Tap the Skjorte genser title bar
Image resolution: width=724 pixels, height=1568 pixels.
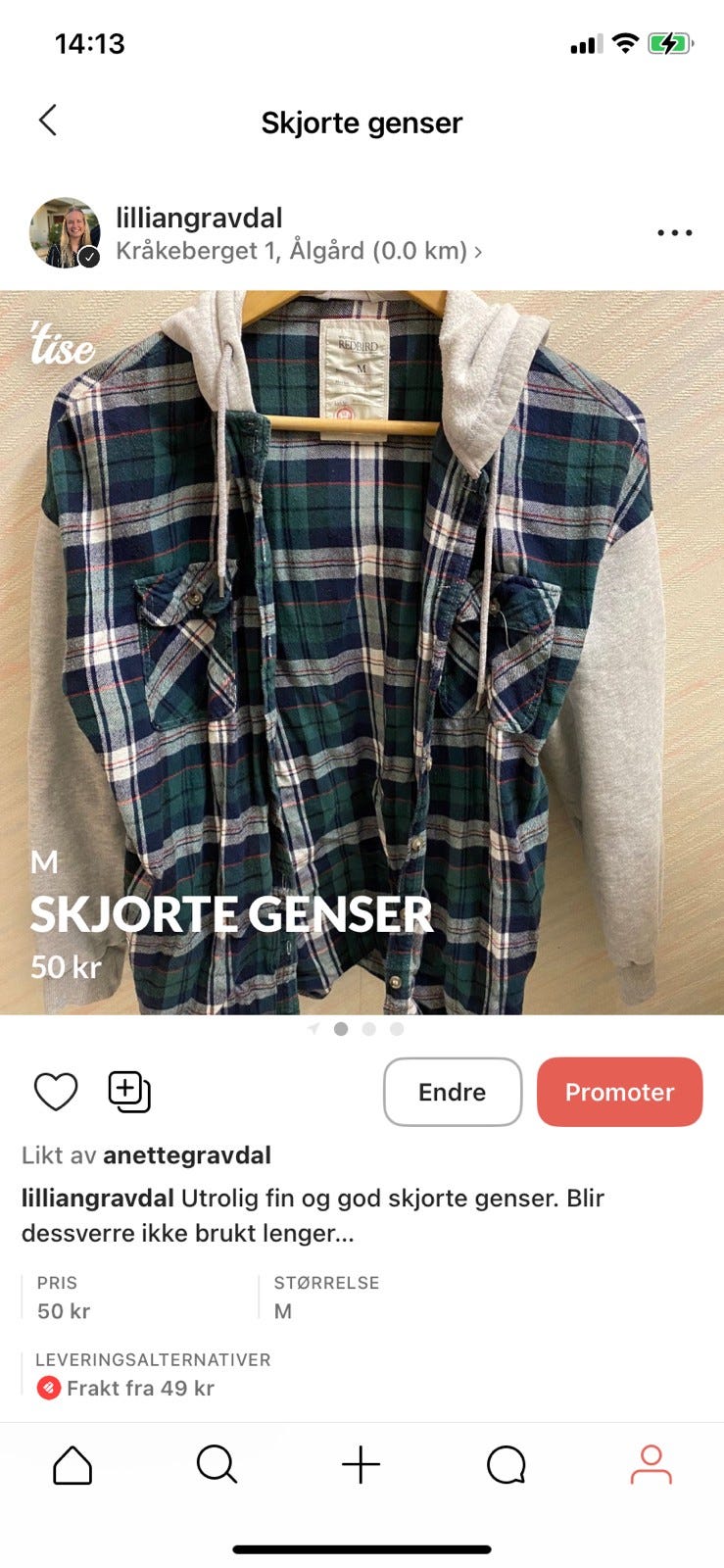coord(362,122)
